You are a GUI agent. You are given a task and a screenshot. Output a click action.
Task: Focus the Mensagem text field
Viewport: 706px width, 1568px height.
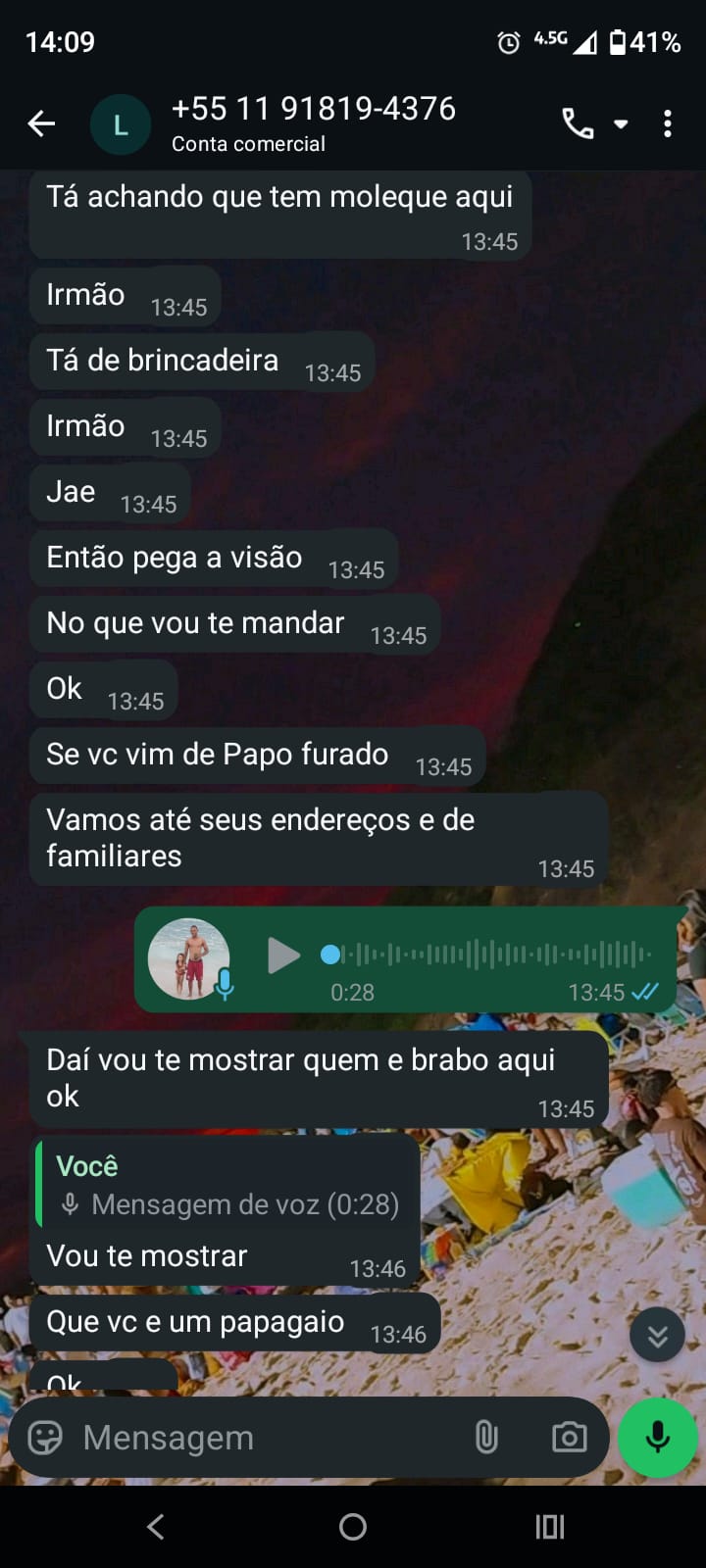click(x=265, y=1438)
